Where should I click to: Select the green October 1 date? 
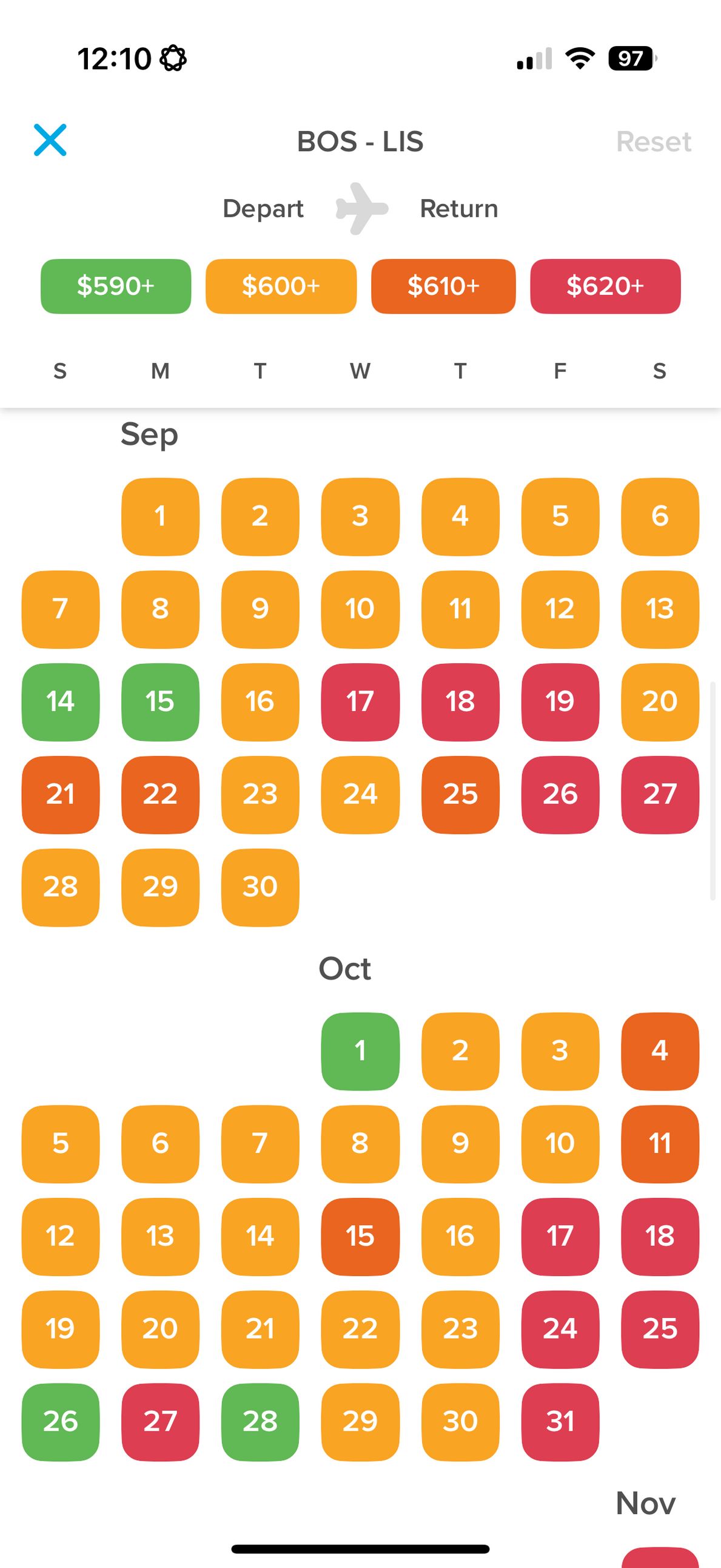[360, 1050]
